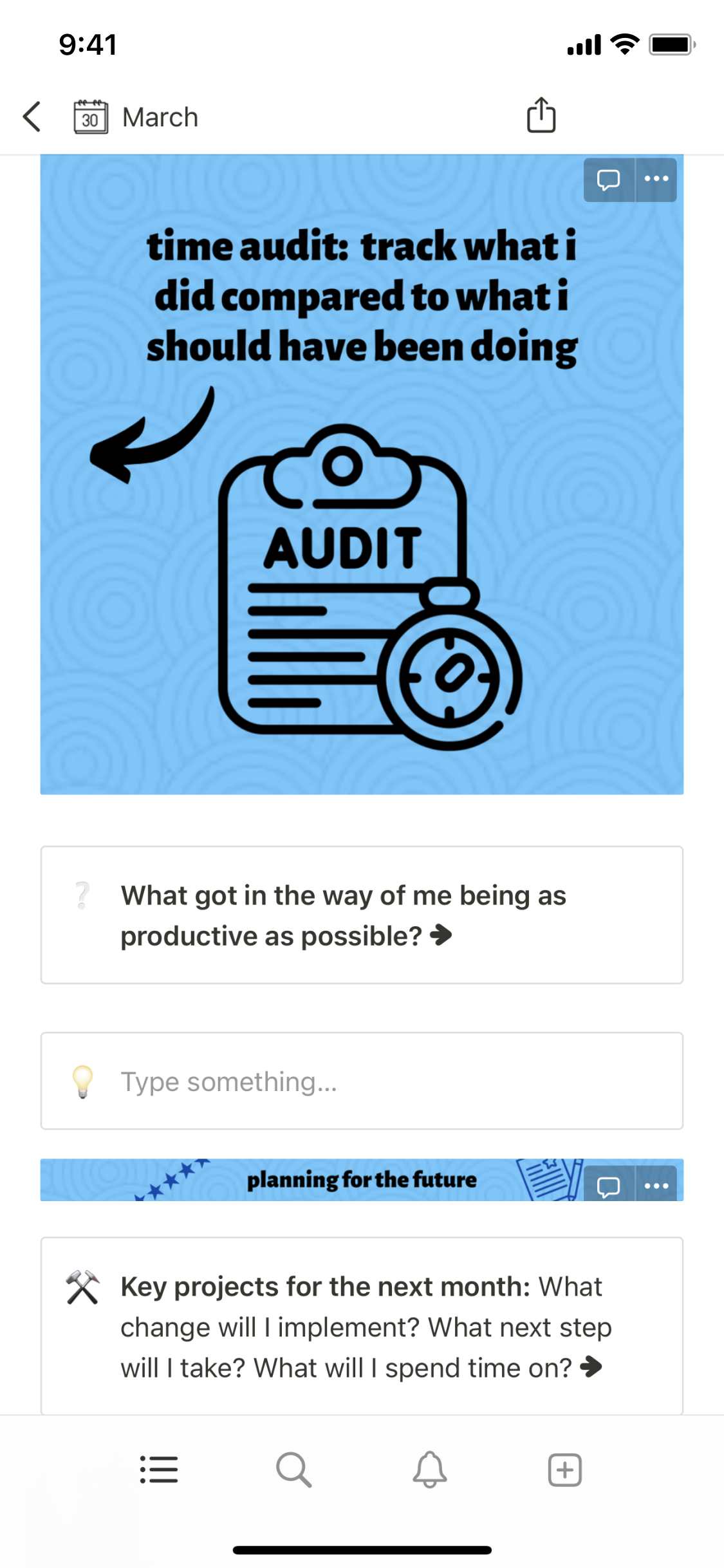Open search from the bottom bar
The height and width of the screenshot is (1568, 724).
294,1470
